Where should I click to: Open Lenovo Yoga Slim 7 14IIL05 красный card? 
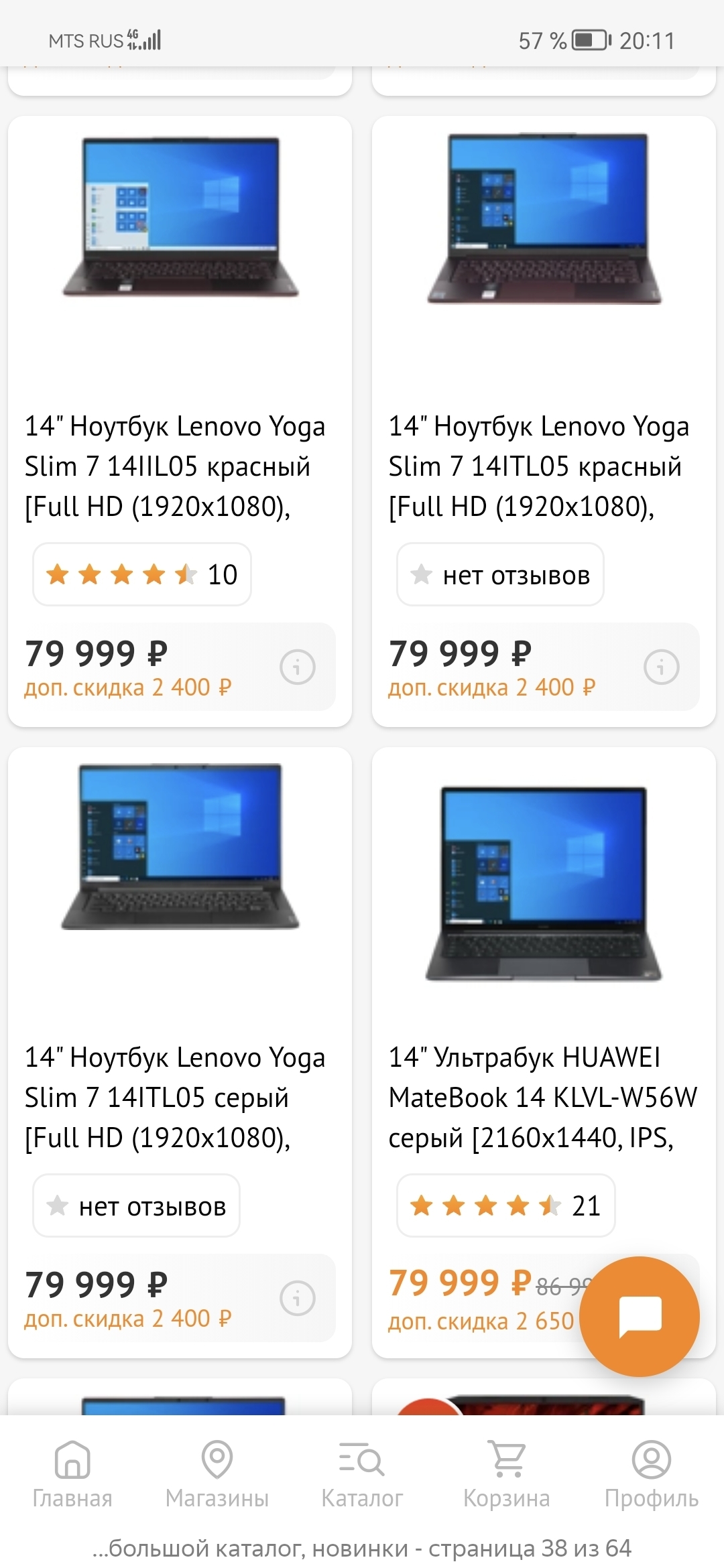(x=174, y=466)
